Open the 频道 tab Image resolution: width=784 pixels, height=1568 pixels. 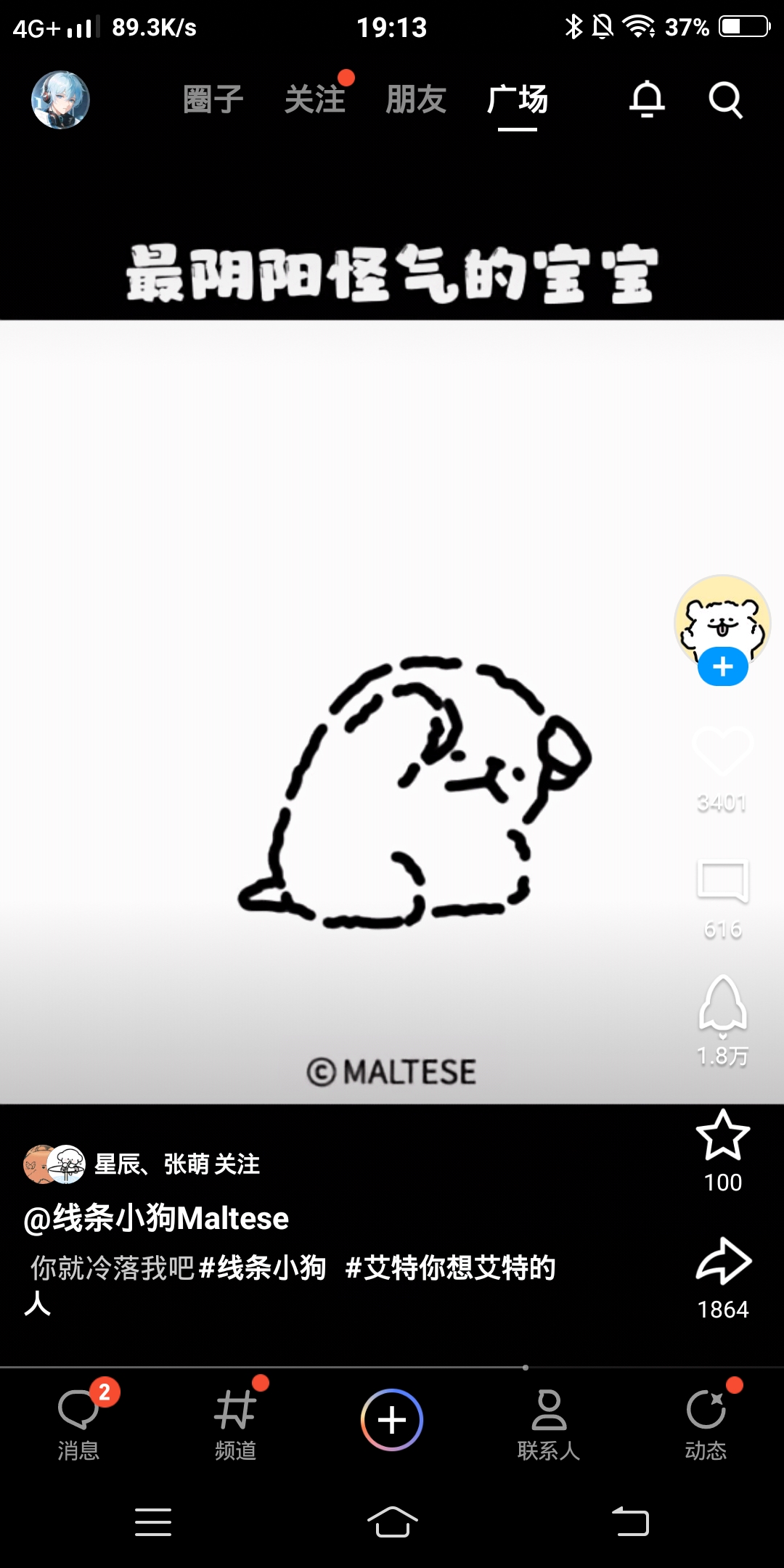tap(235, 1423)
